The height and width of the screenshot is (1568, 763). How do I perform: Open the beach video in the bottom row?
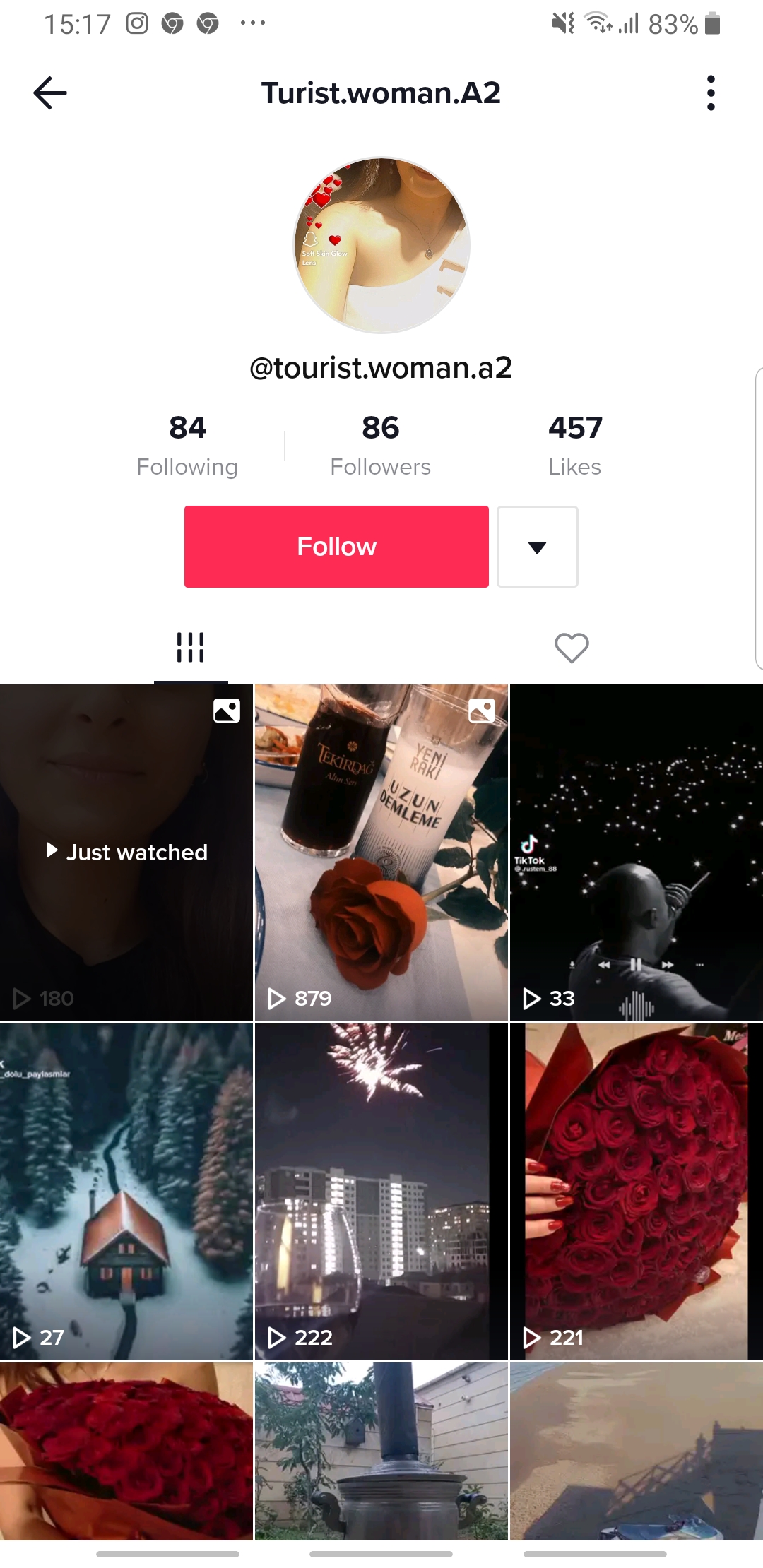637,1451
